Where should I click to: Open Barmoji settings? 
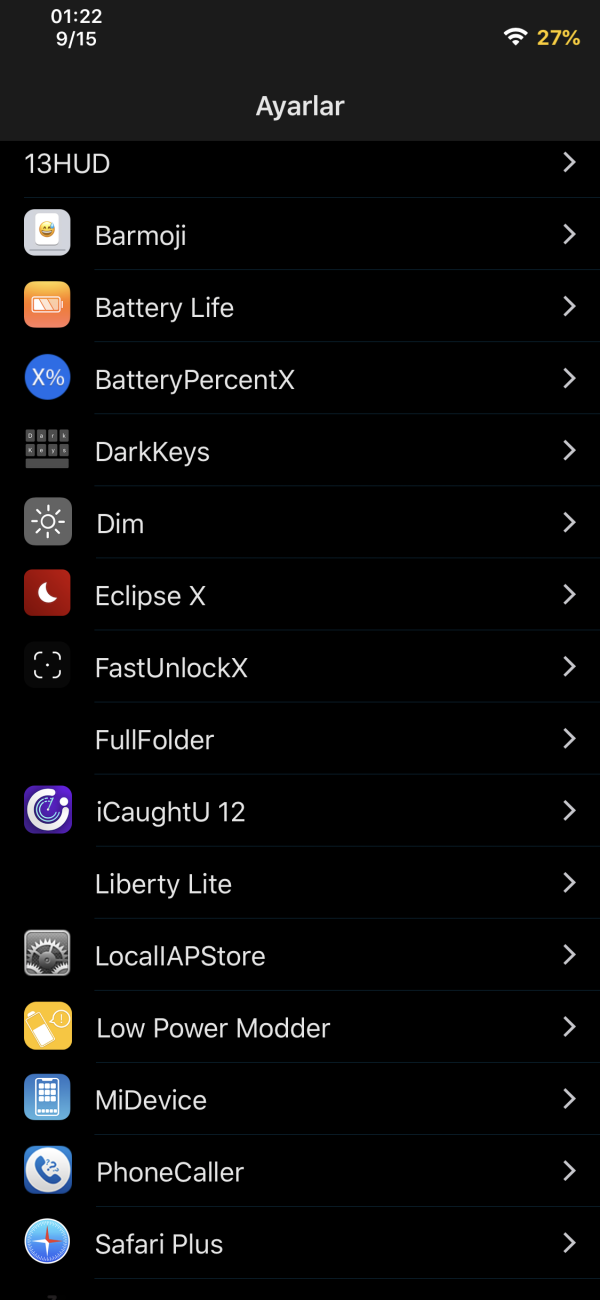tap(300, 235)
